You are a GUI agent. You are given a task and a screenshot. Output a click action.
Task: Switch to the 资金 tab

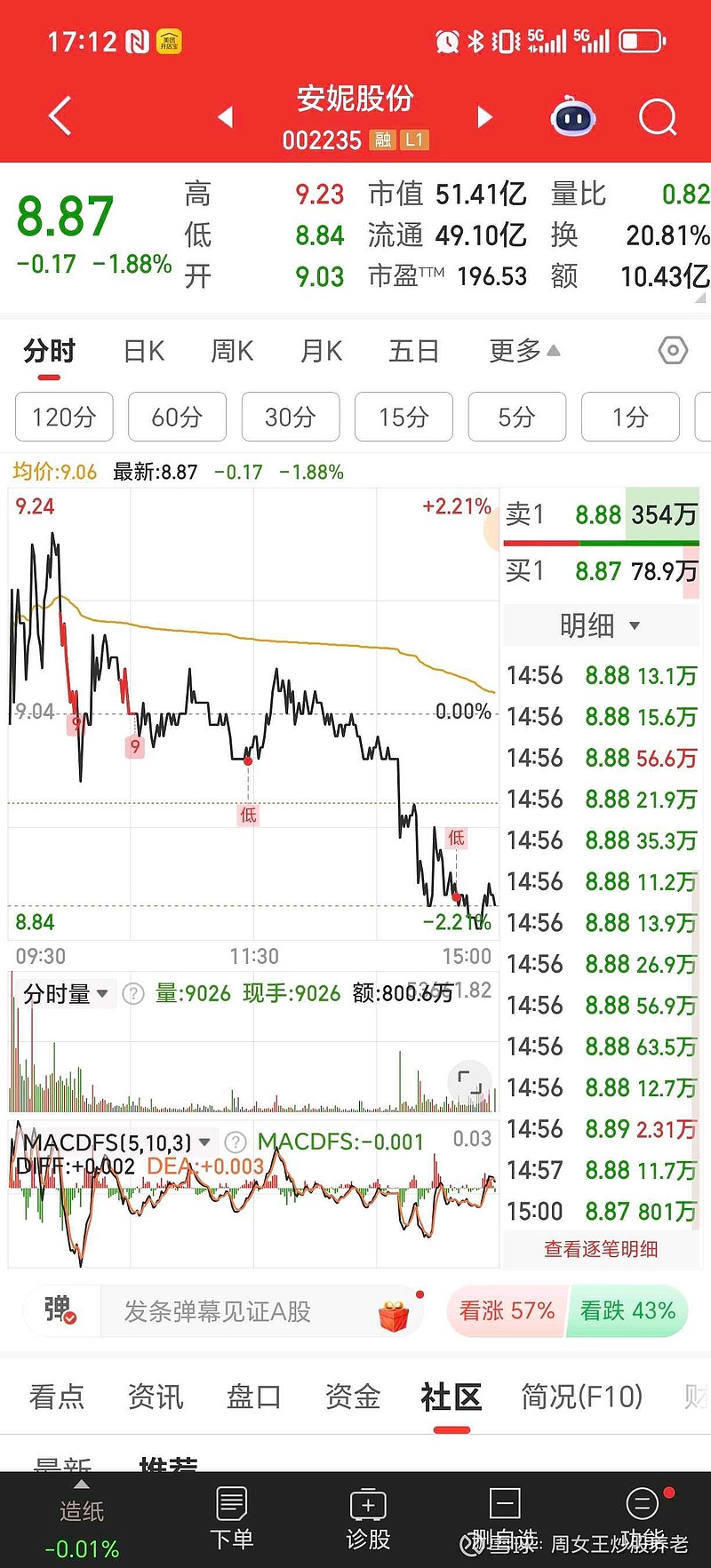353,1397
